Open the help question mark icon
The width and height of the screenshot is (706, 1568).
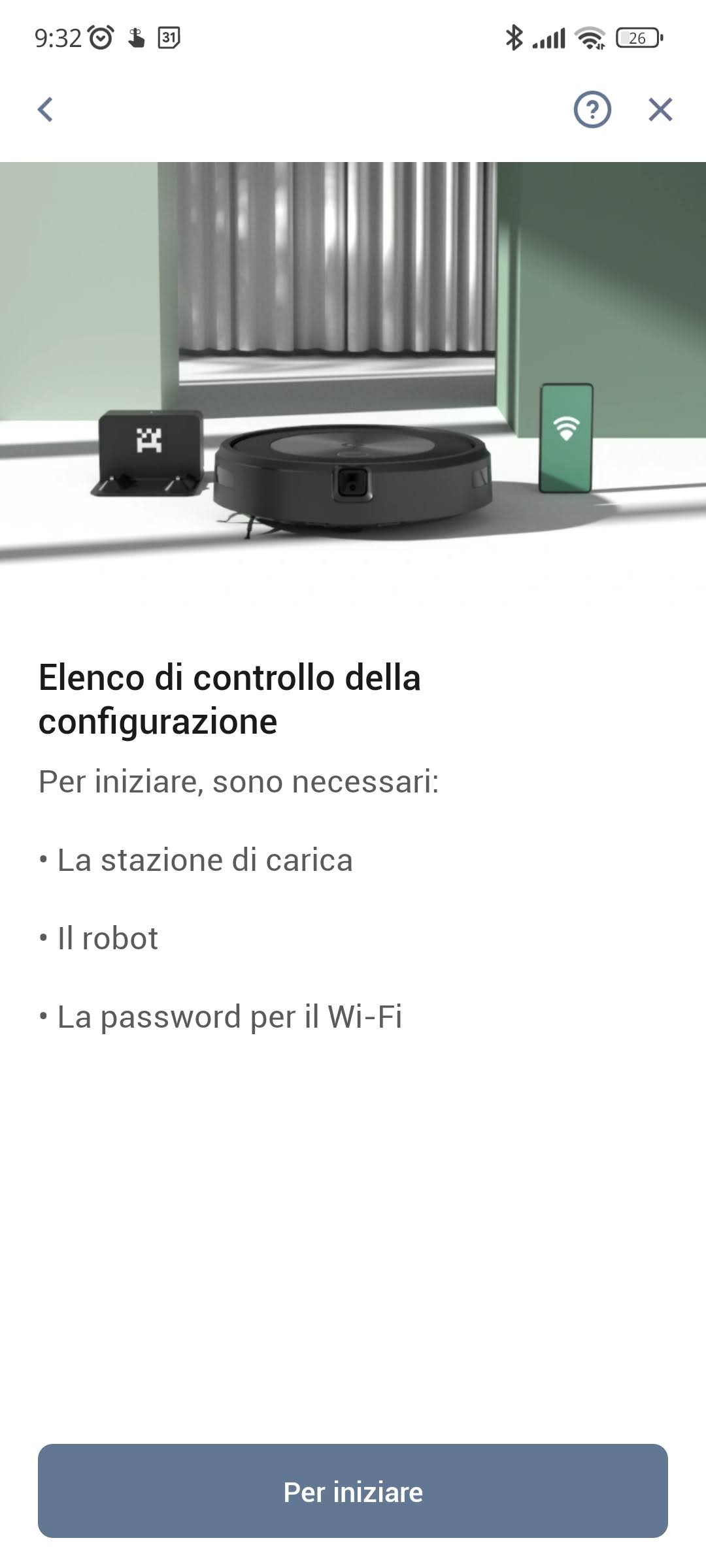pos(592,109)
